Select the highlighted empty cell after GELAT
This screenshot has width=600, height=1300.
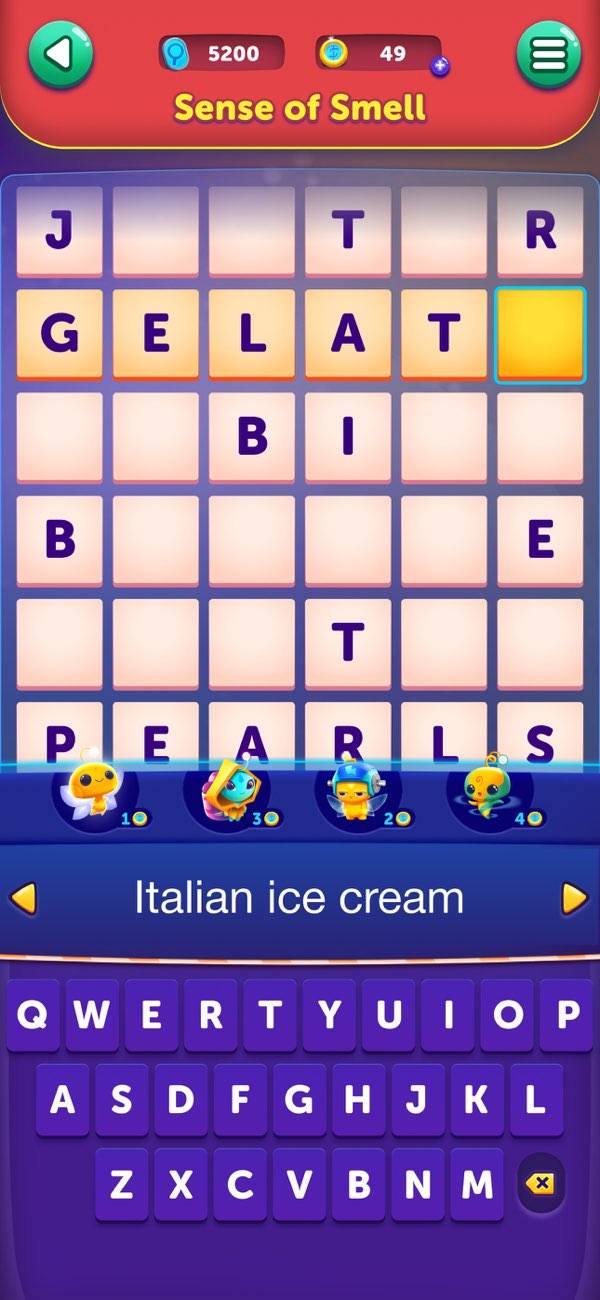(540, 334)
